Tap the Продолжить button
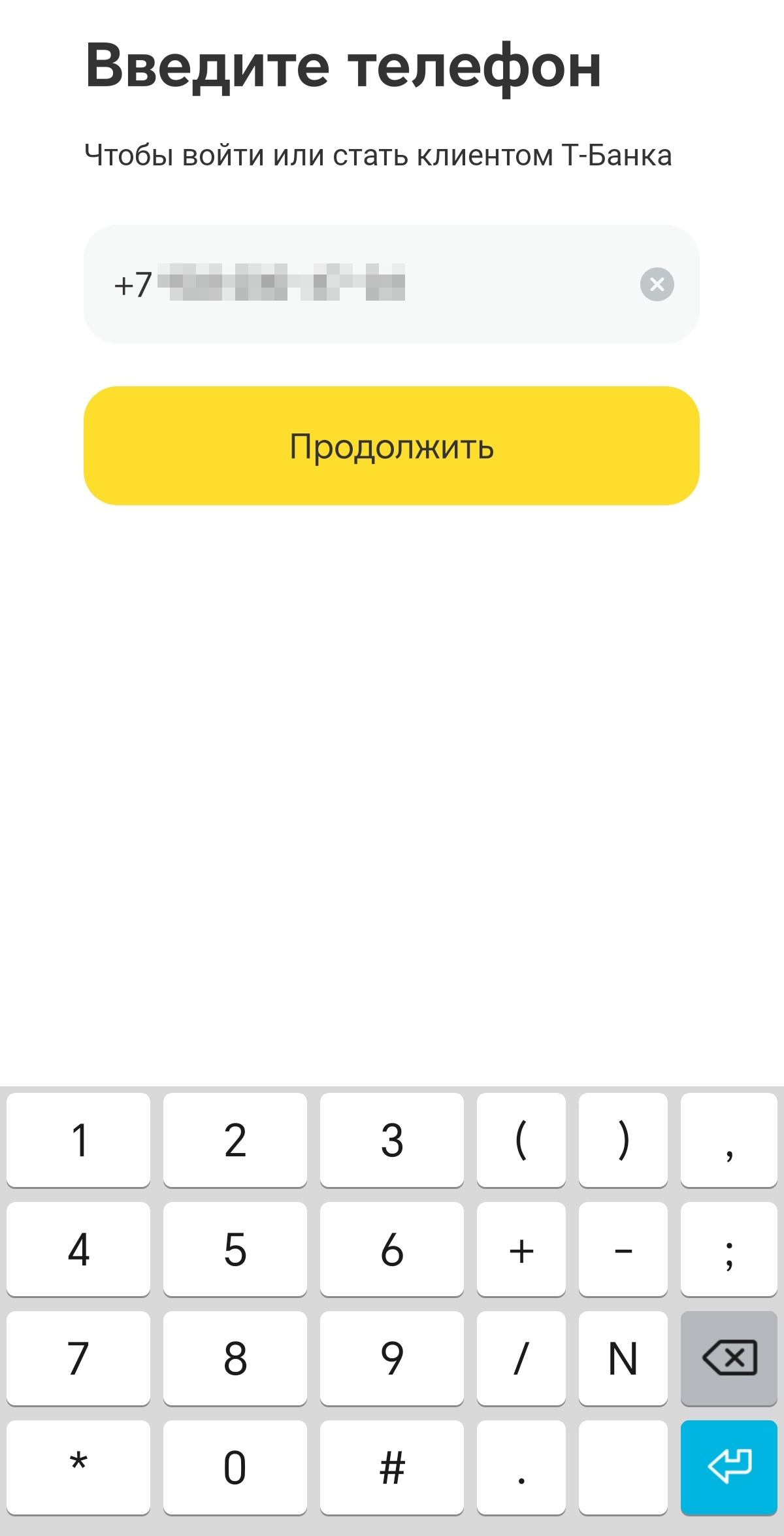The width and height of the screenshot is (784, 1536). click(391, 446)
